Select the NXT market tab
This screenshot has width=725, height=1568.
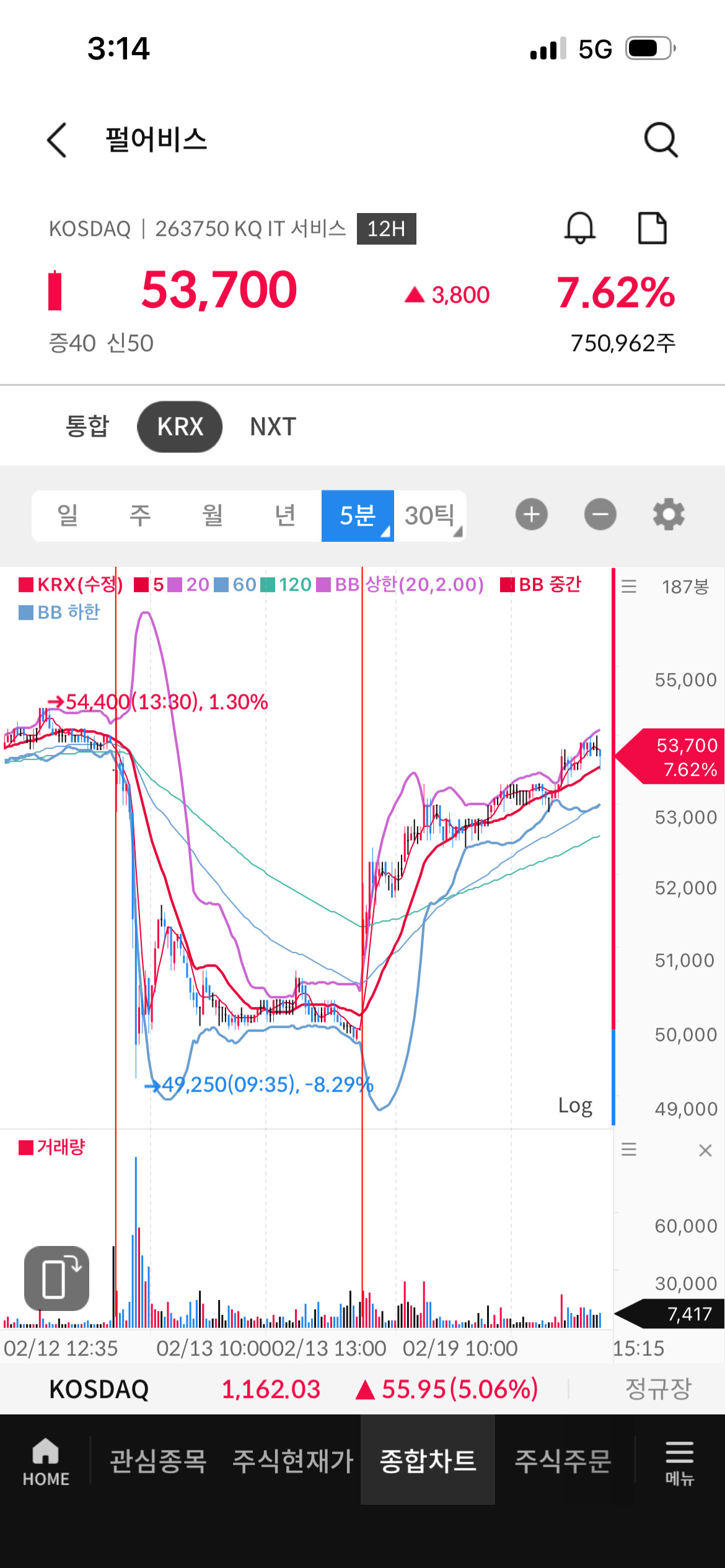tap(273, 427)
